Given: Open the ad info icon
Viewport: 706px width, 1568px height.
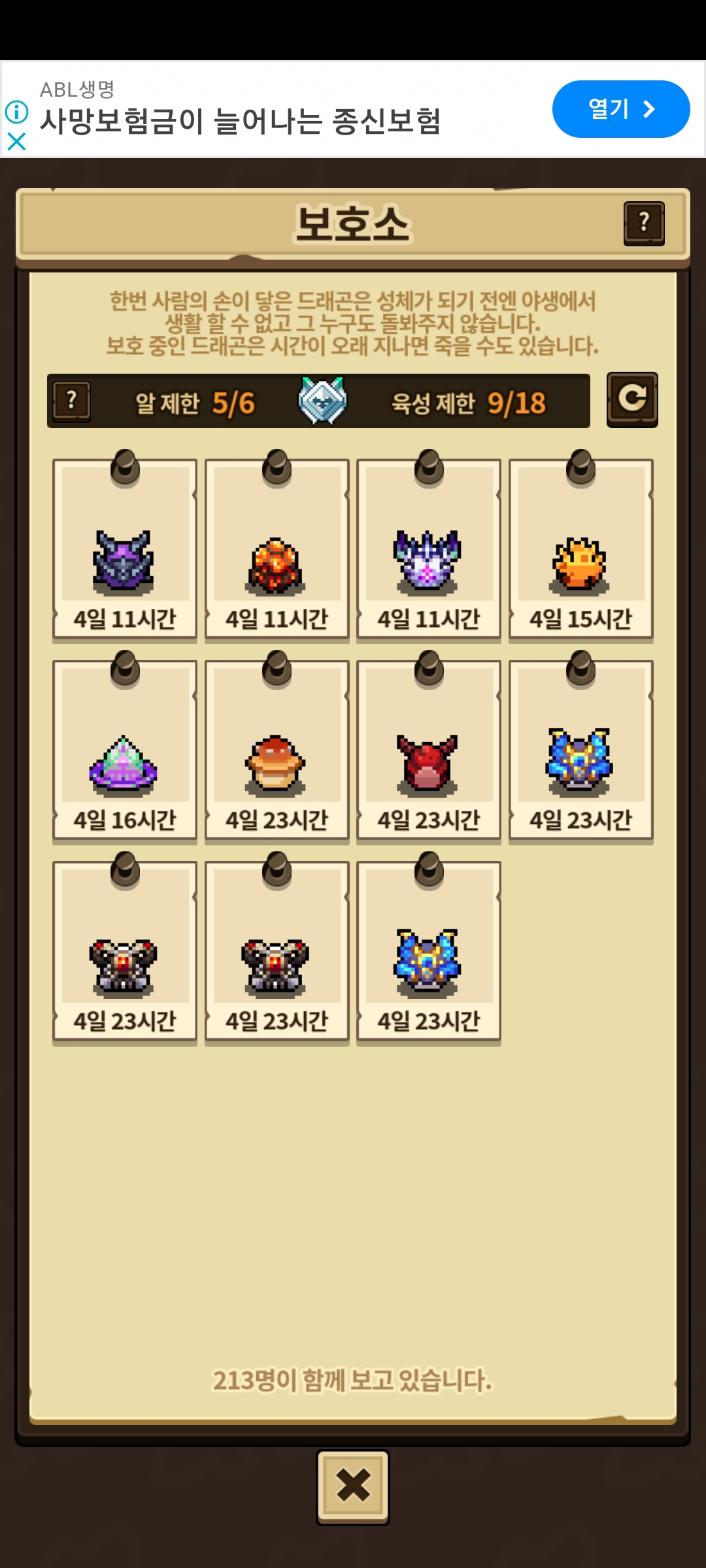Looking at the screenshot, I should click(x=16, y=112).
